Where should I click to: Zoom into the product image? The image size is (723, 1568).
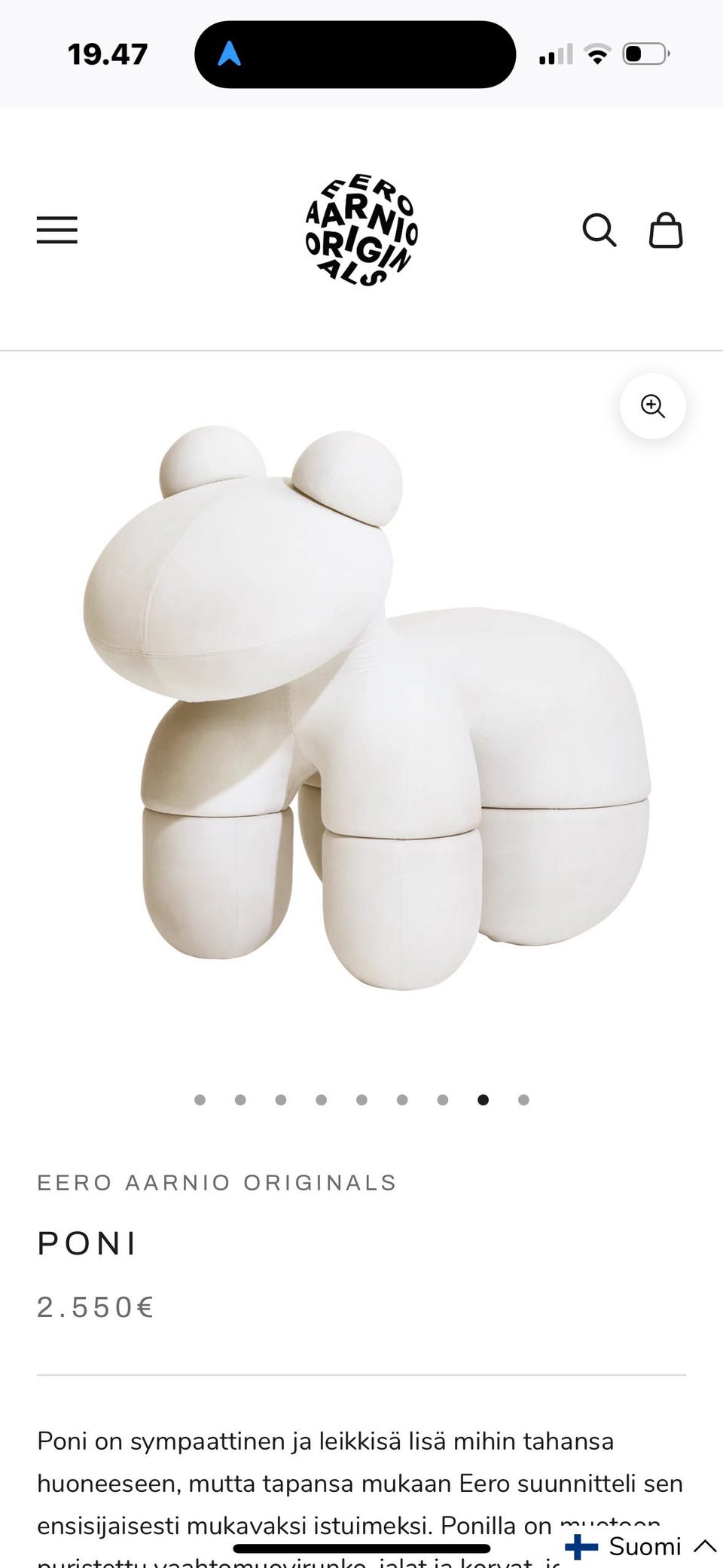652,406
